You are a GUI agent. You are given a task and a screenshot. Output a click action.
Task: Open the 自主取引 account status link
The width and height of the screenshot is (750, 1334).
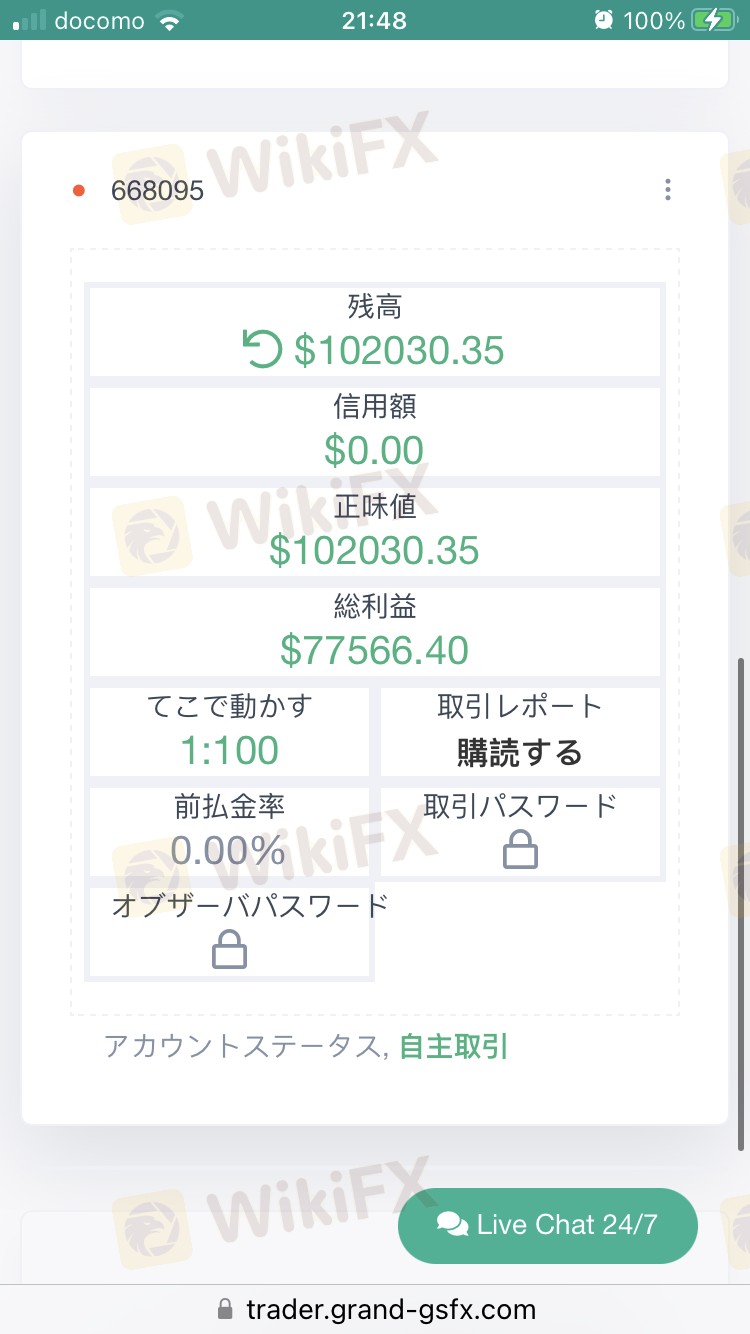pos(453,1047)
